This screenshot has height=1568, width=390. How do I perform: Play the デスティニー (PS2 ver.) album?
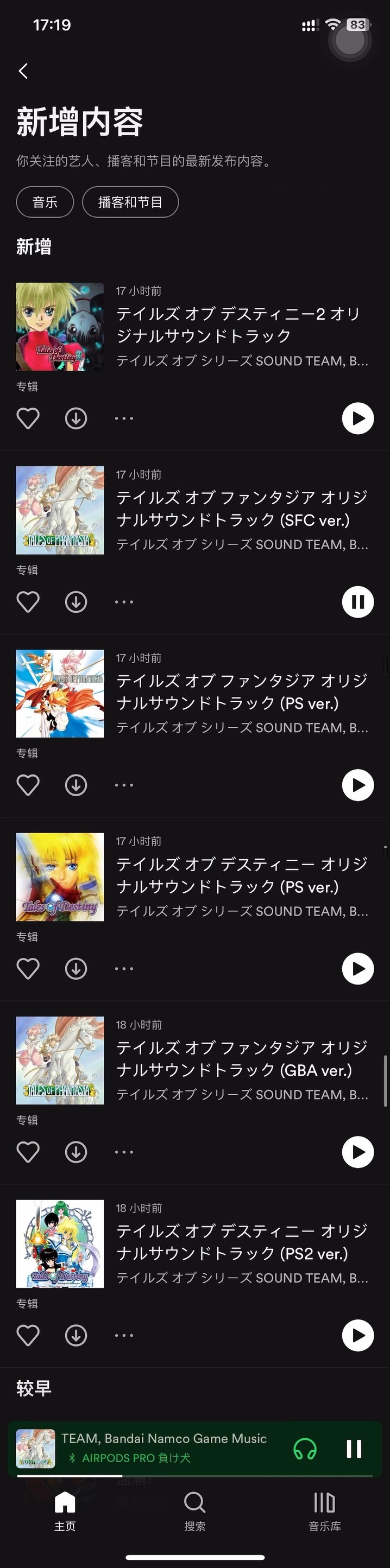tap(358, 1336)
